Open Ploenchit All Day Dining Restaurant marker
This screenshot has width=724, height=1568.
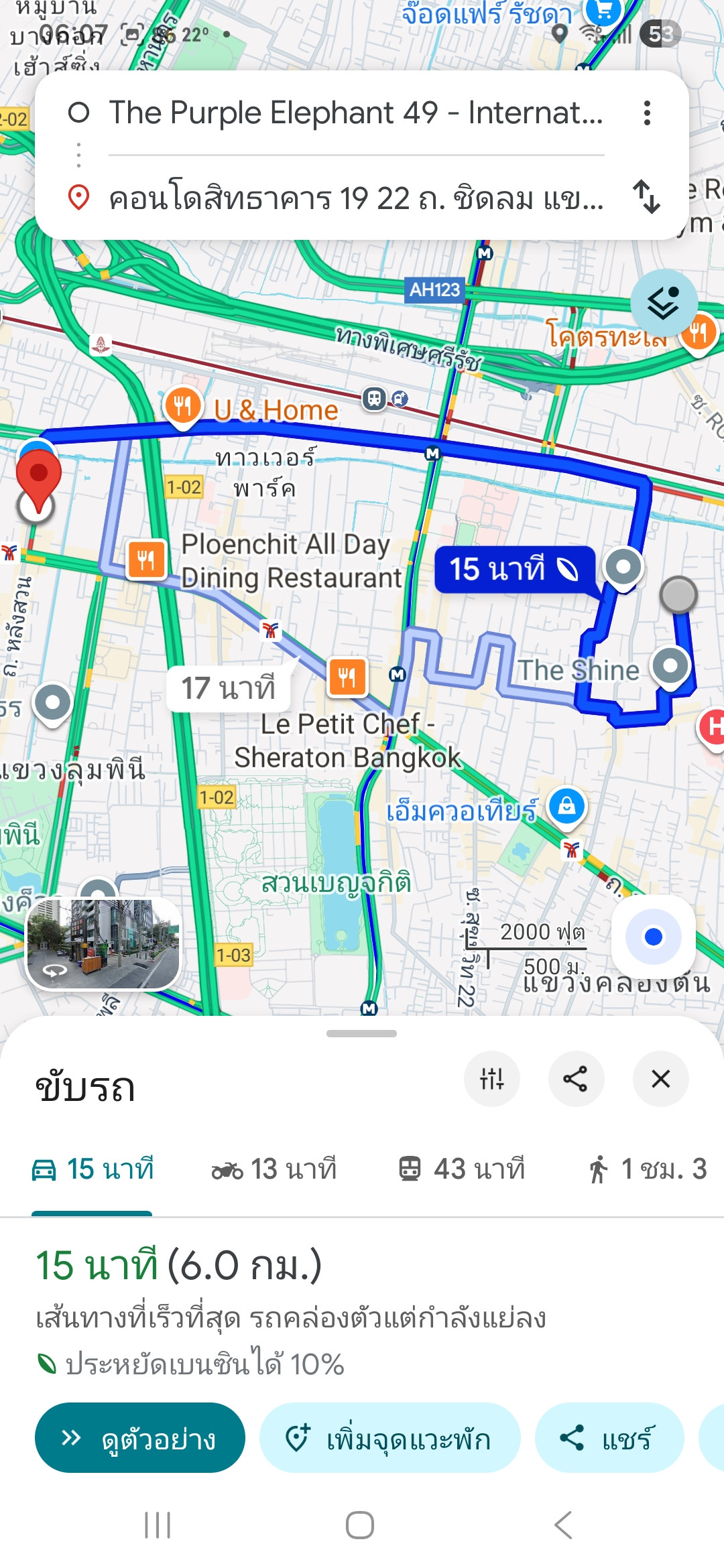tap(146, 560)
